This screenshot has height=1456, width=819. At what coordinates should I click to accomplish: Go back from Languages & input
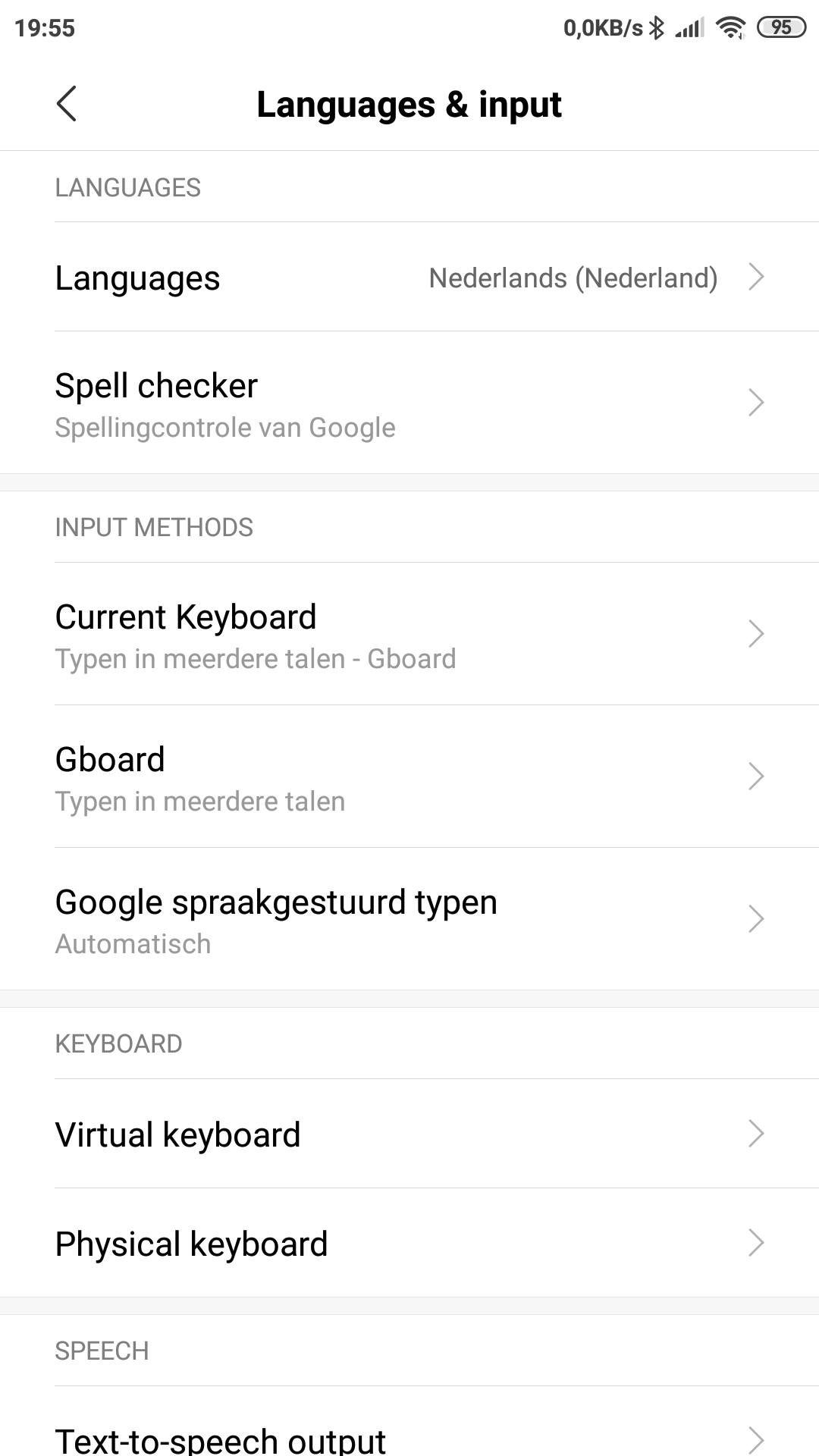pos(67,104)
